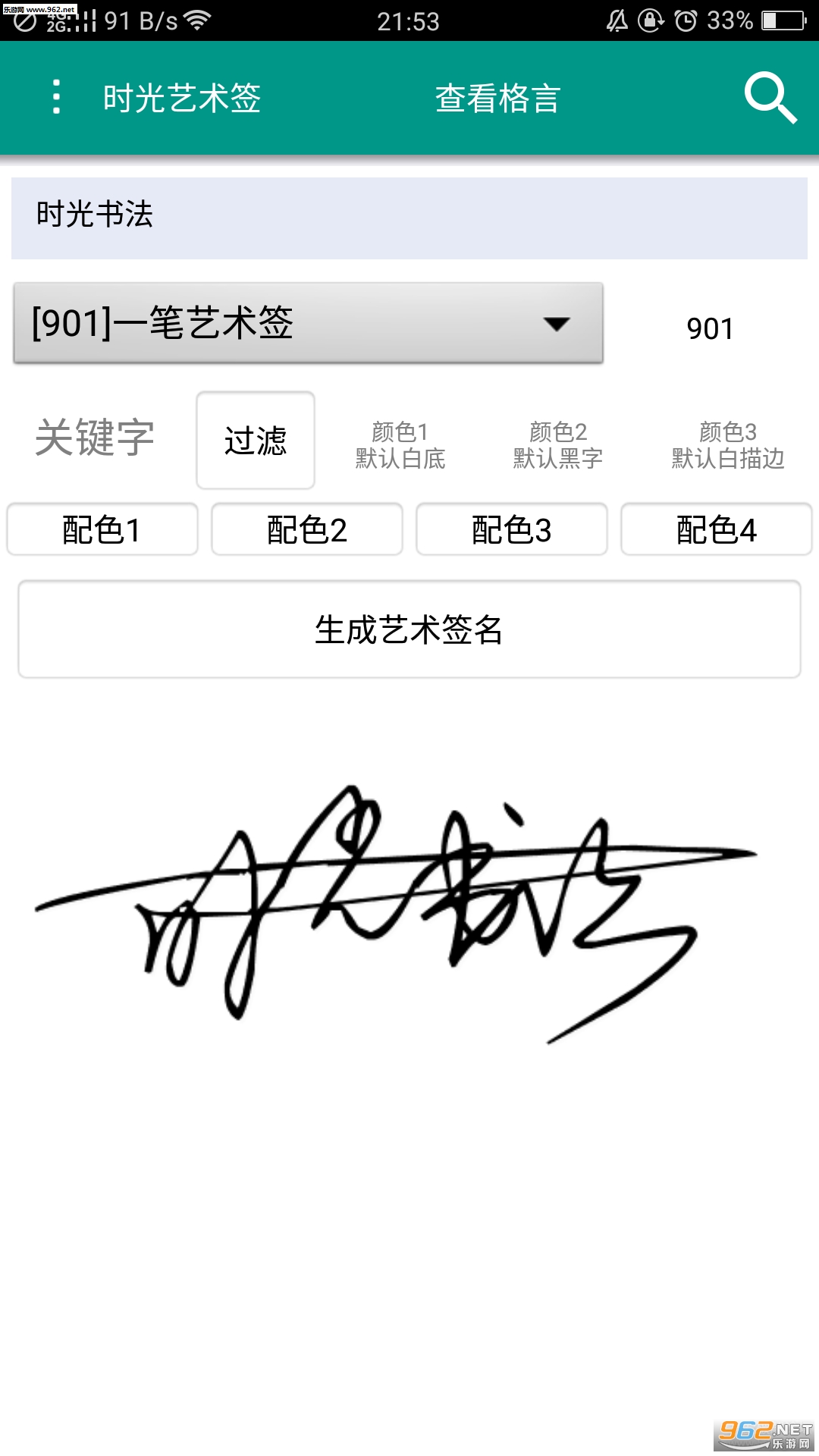Open the three-dot overflow menu
The height and width of the screenshot is (1456, 819).
click(56, 97)
